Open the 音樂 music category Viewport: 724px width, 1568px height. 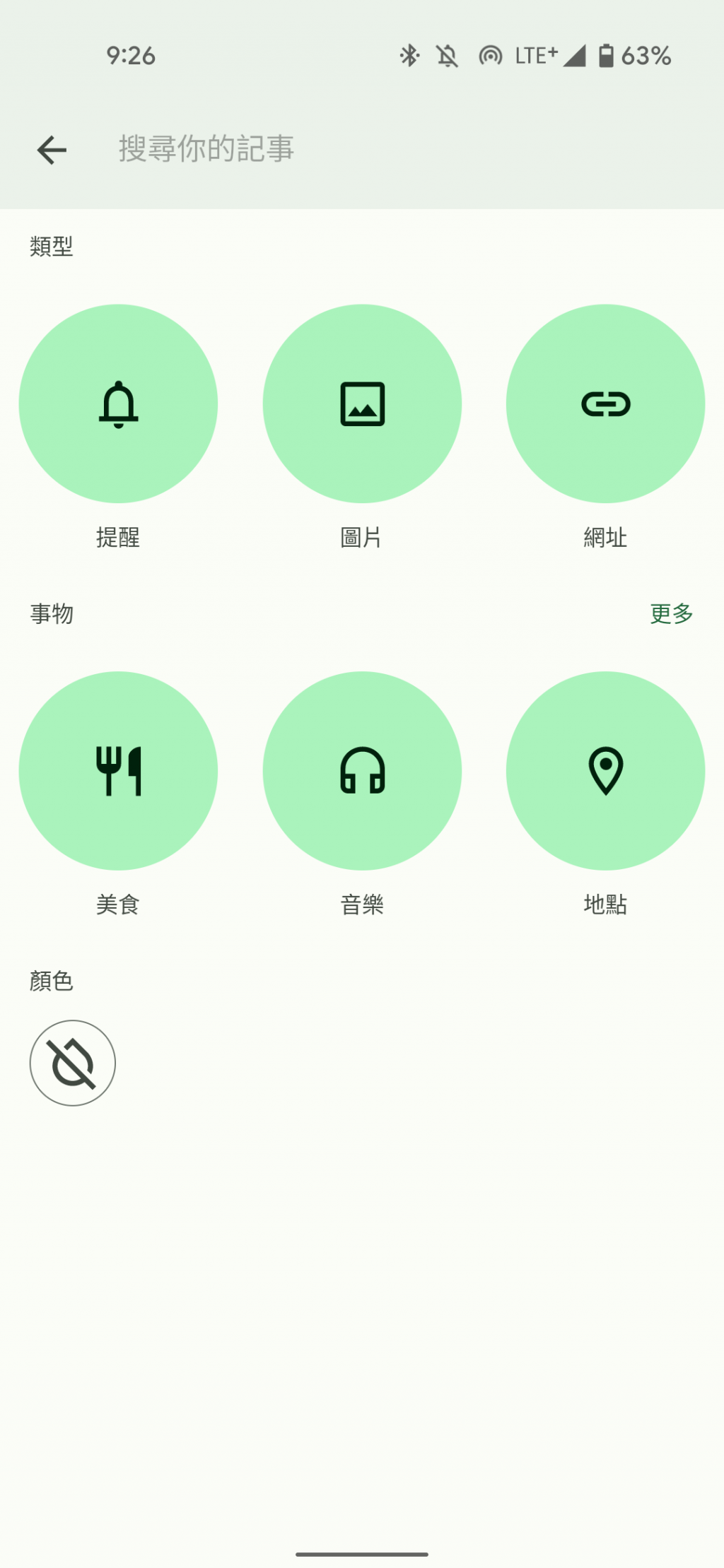pos(362,770)
